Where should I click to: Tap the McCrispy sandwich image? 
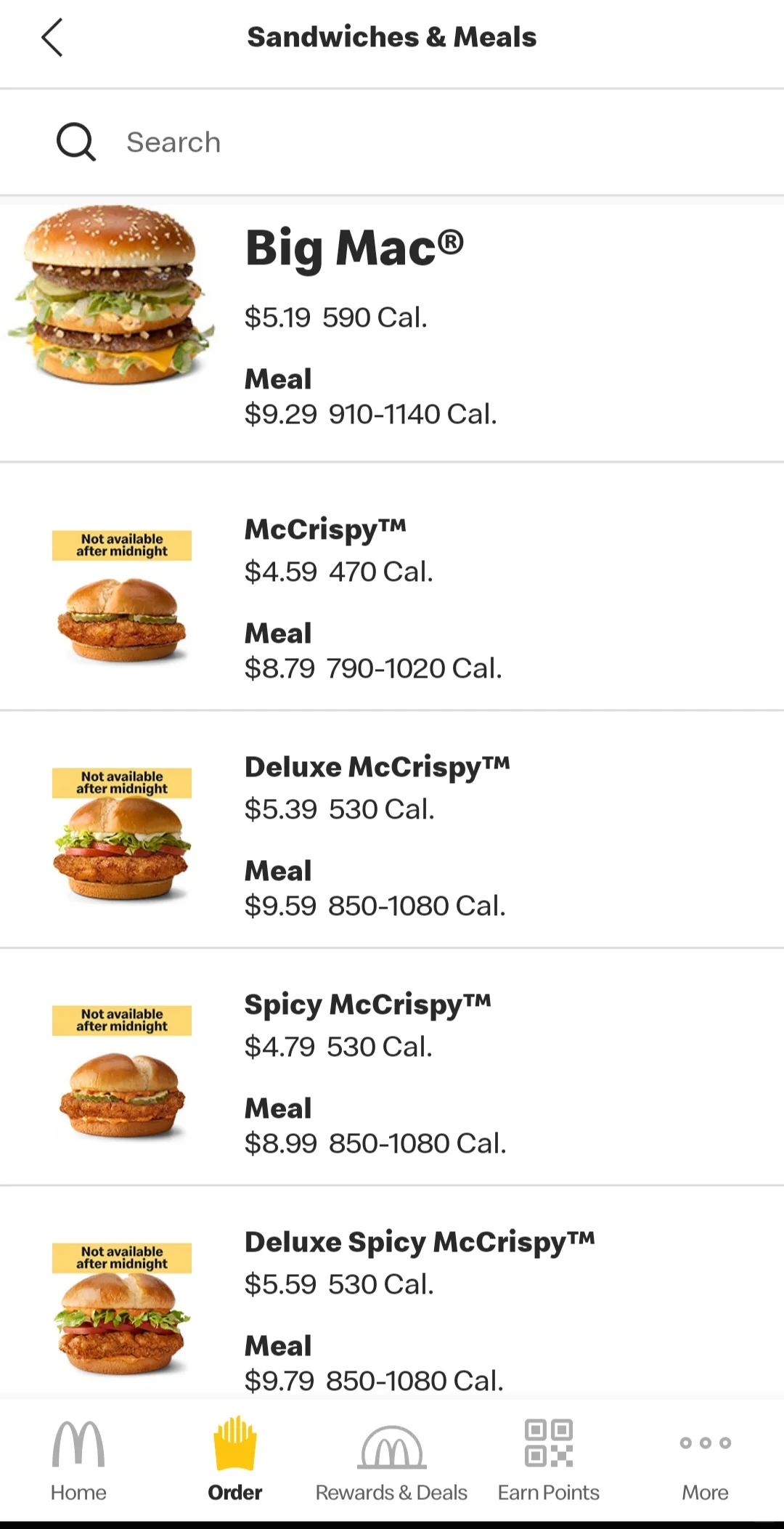click(121, 617)
